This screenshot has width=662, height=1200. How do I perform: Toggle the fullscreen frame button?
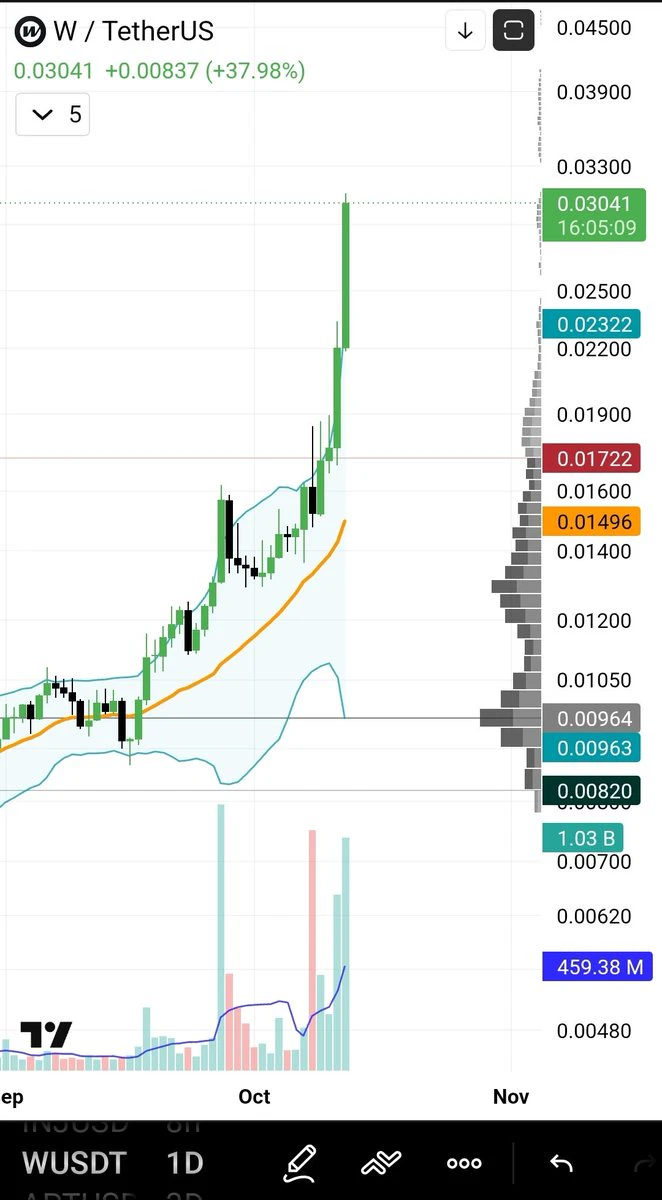(x=513, y=31)
